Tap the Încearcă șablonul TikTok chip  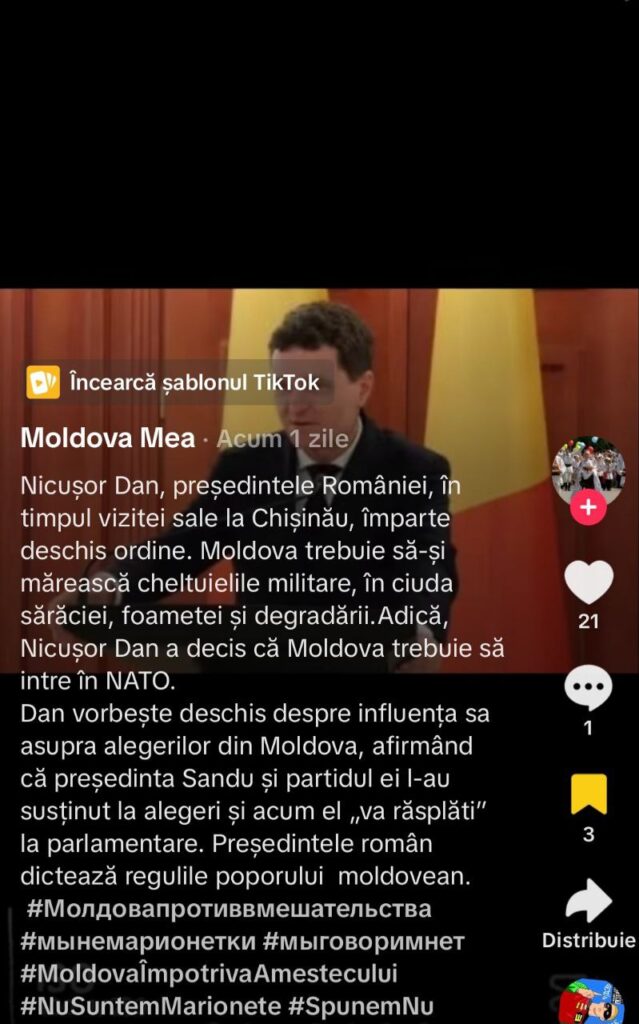[178, 382]
